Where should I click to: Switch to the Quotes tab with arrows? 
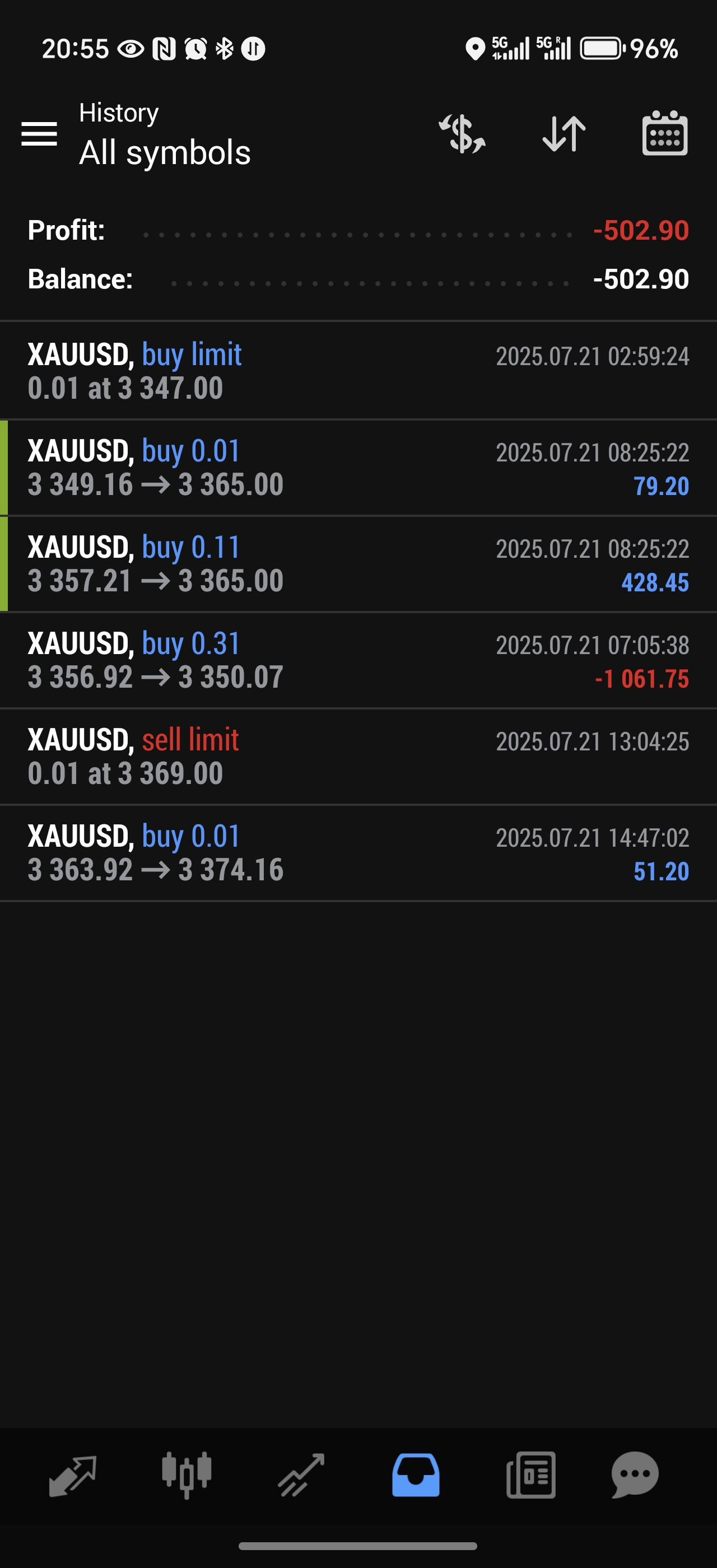(72, 1476)
